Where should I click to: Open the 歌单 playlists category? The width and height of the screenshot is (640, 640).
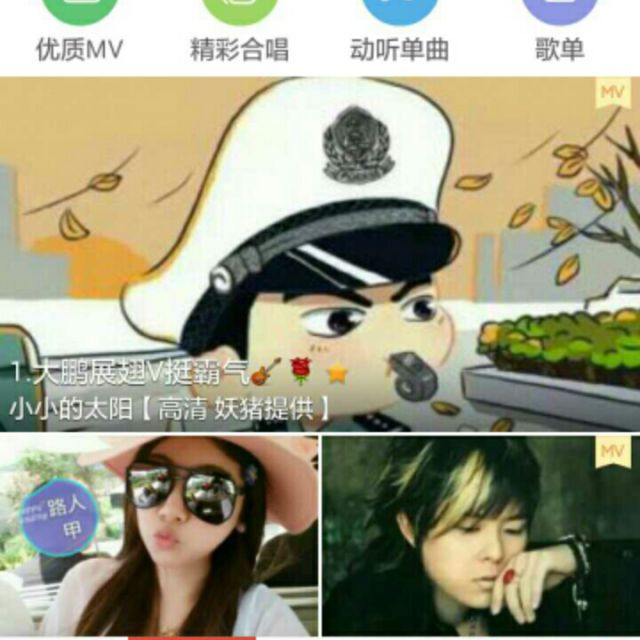[560, 31]
